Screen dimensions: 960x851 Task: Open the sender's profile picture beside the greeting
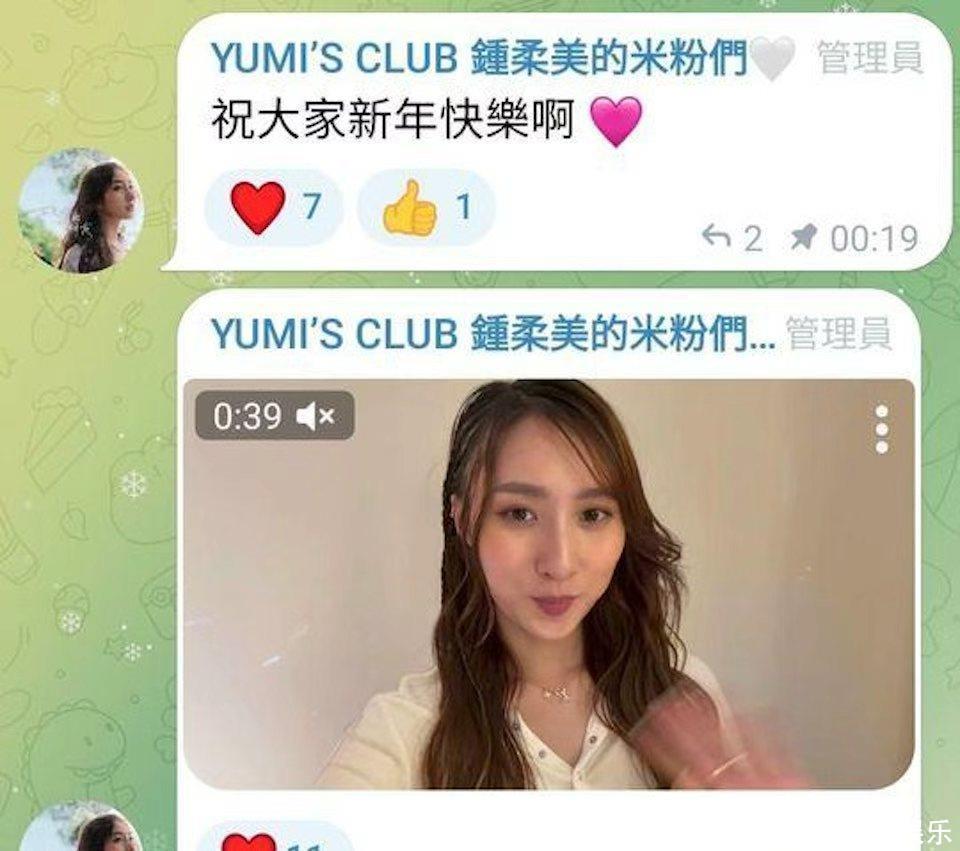coord(81,210)
